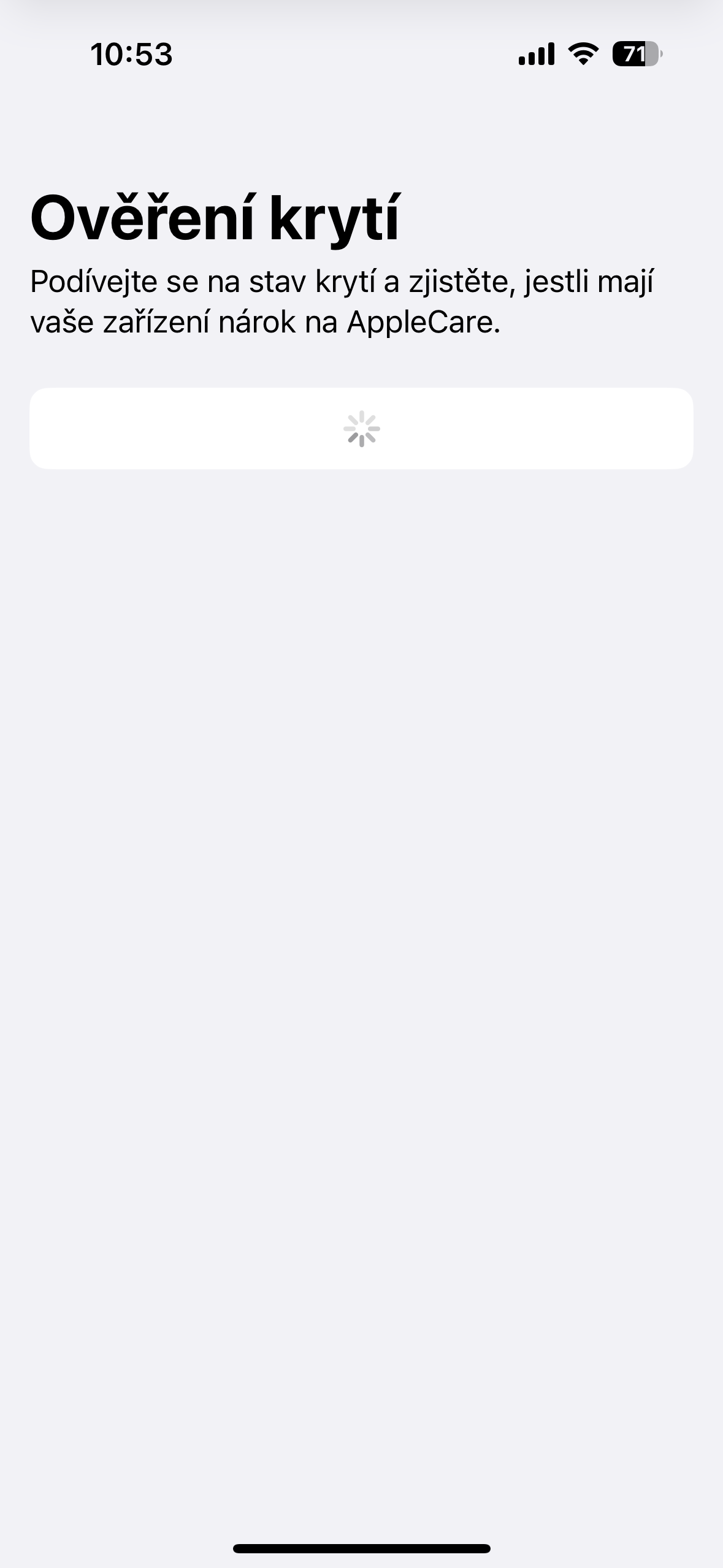The height and width of the screenshot is (1568, 723).
Task: Select the clock showing 10:53
Action: 131,55
